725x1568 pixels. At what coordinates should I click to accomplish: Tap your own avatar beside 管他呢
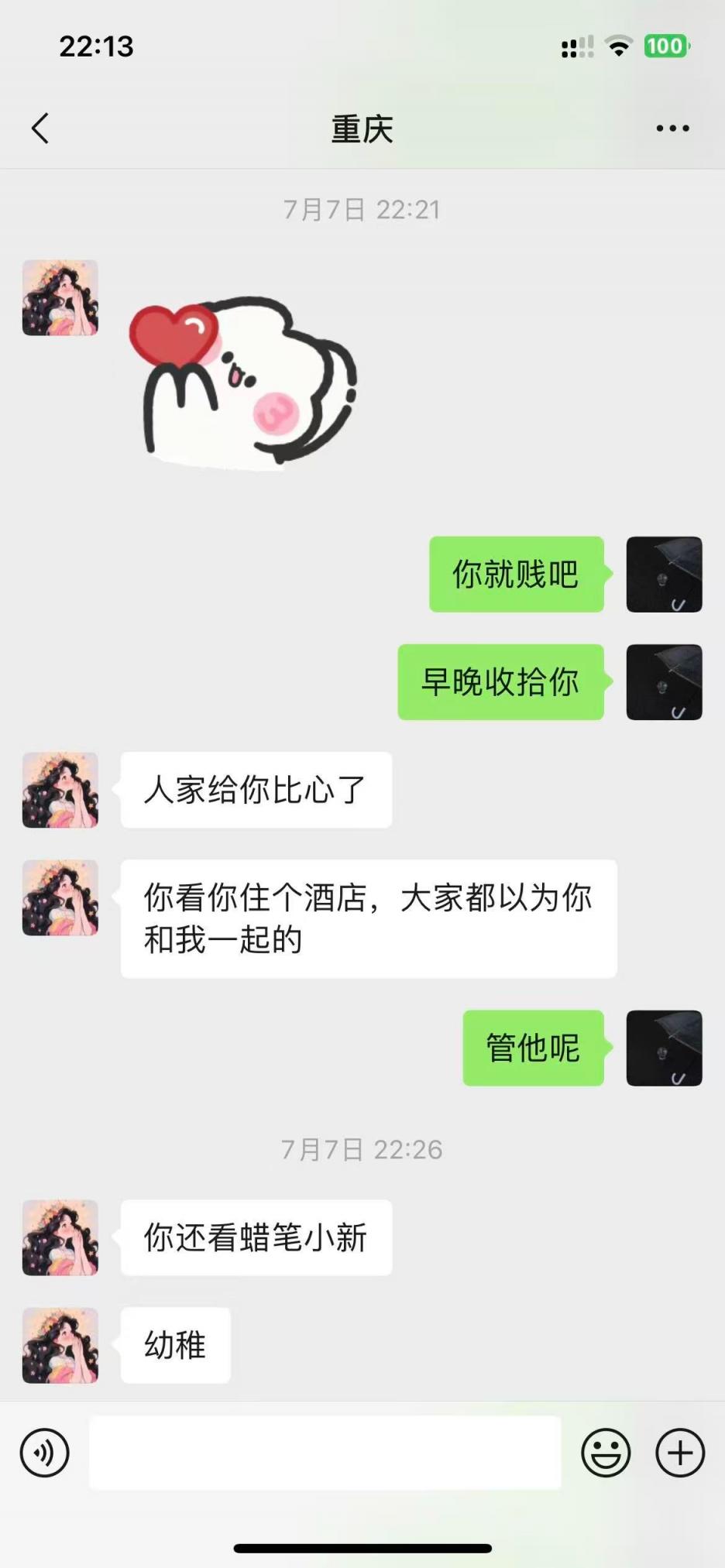664,1048
